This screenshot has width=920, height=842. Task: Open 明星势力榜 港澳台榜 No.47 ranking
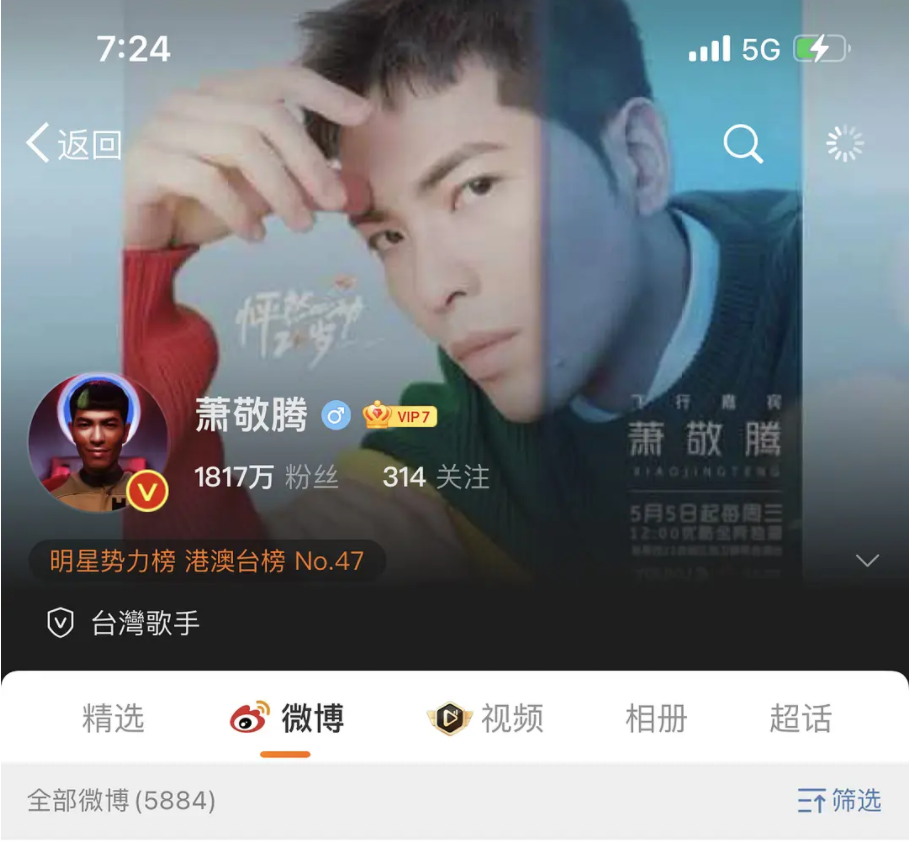207,561
